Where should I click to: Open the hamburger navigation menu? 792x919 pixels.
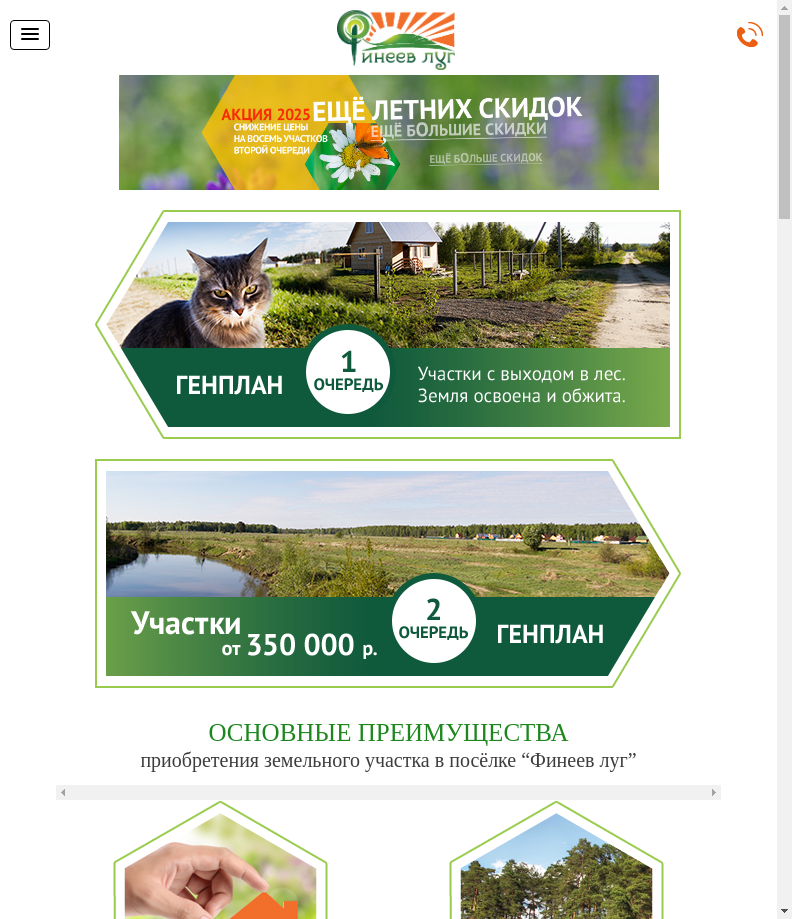pos(30,35)
